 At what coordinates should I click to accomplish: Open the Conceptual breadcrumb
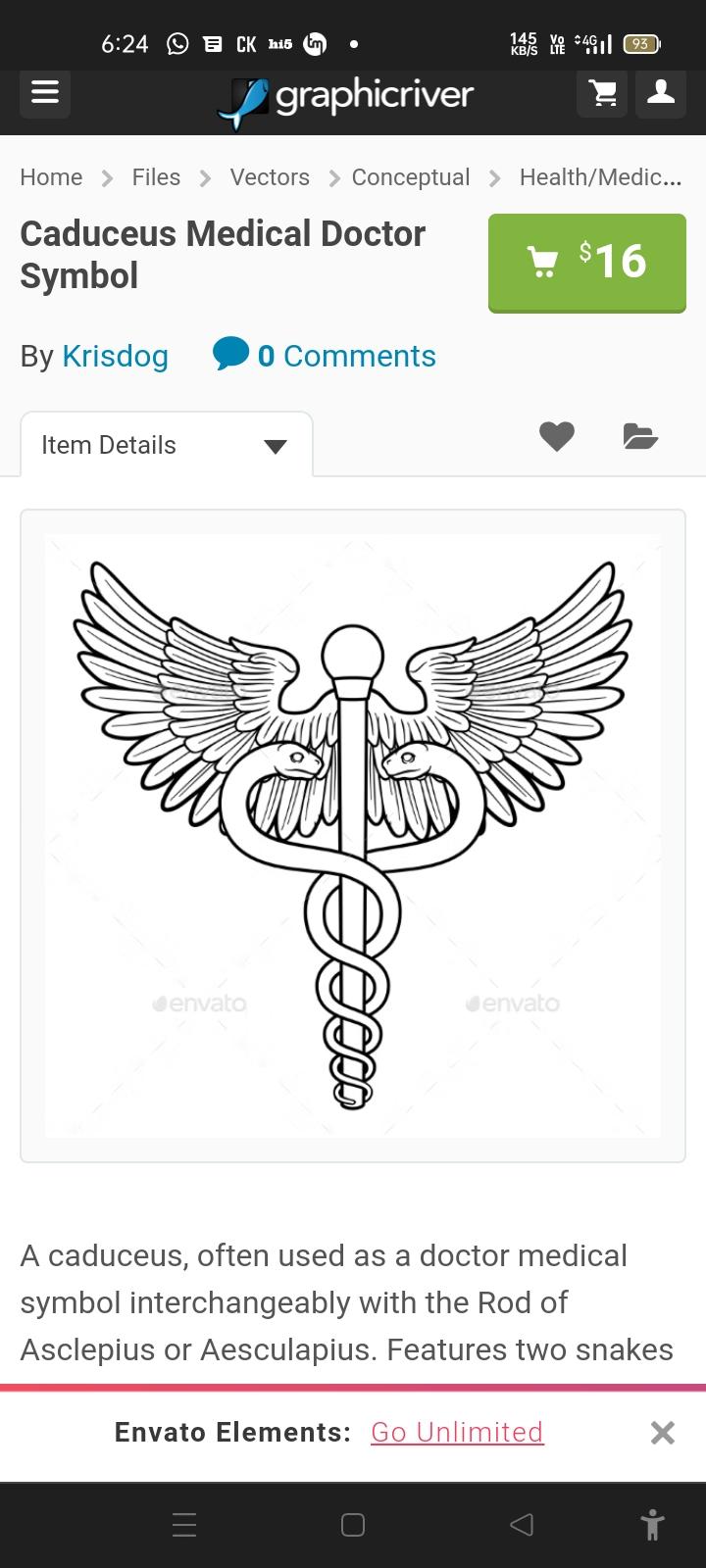tap(411, 177)
